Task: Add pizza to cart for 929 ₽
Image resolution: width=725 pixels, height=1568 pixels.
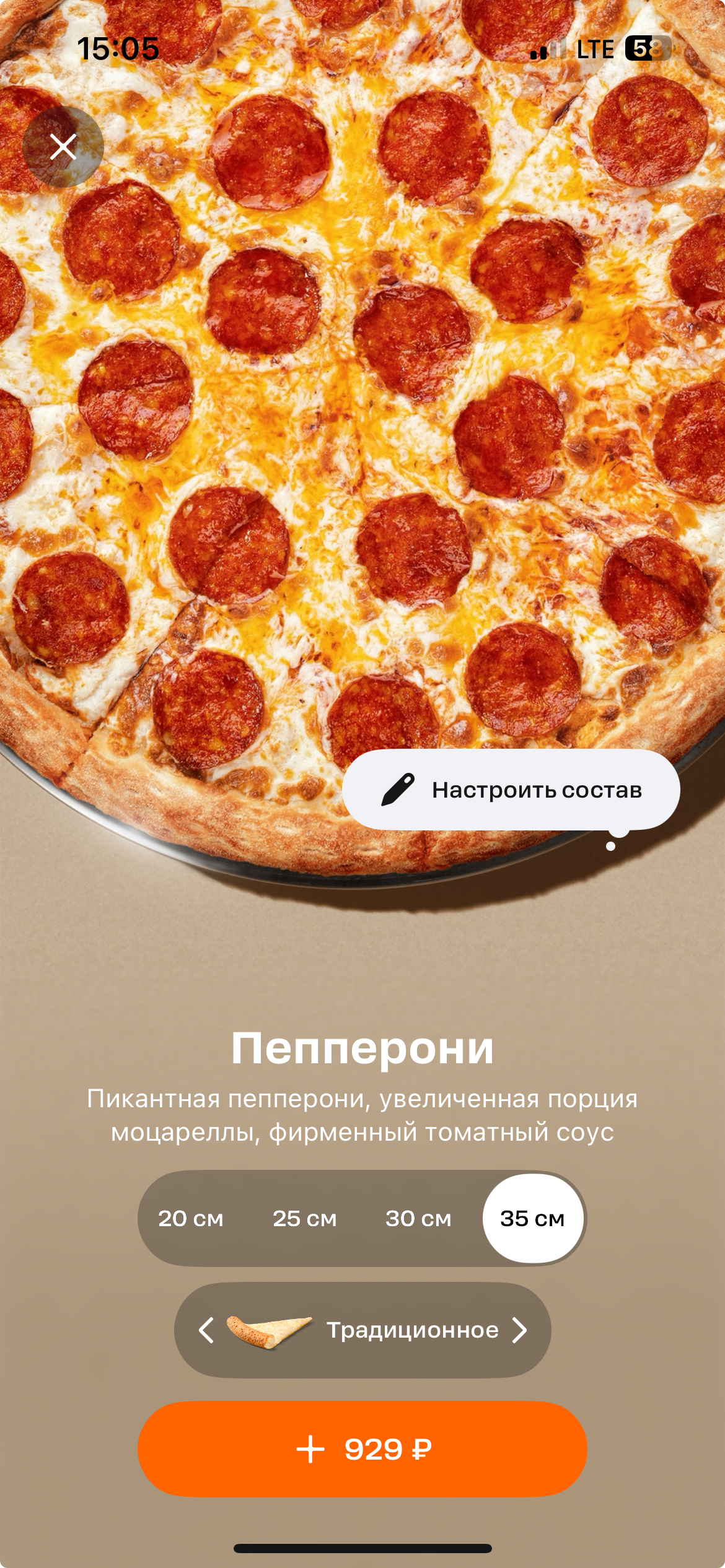Action: click(362, 1449)
